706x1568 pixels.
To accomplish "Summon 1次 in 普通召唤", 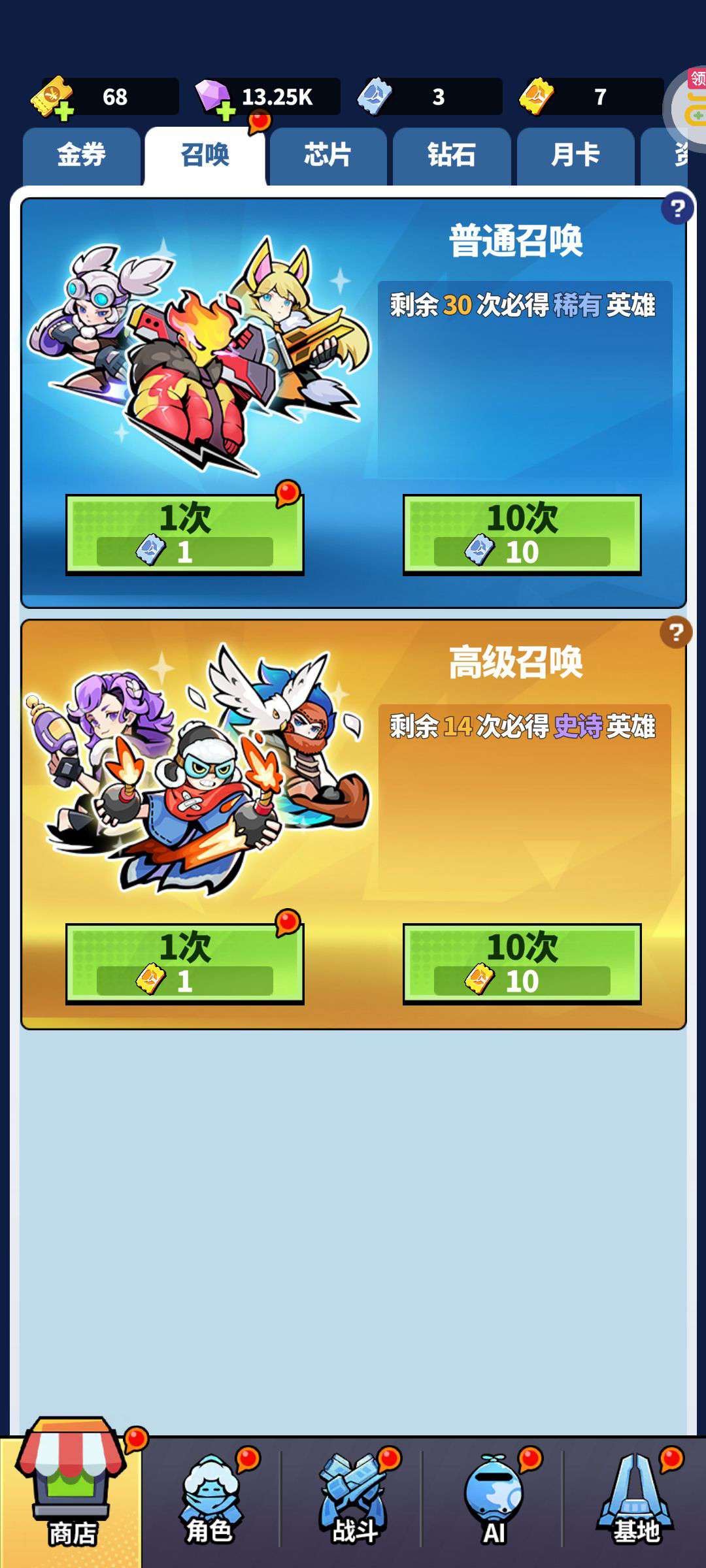I will 185,534.
